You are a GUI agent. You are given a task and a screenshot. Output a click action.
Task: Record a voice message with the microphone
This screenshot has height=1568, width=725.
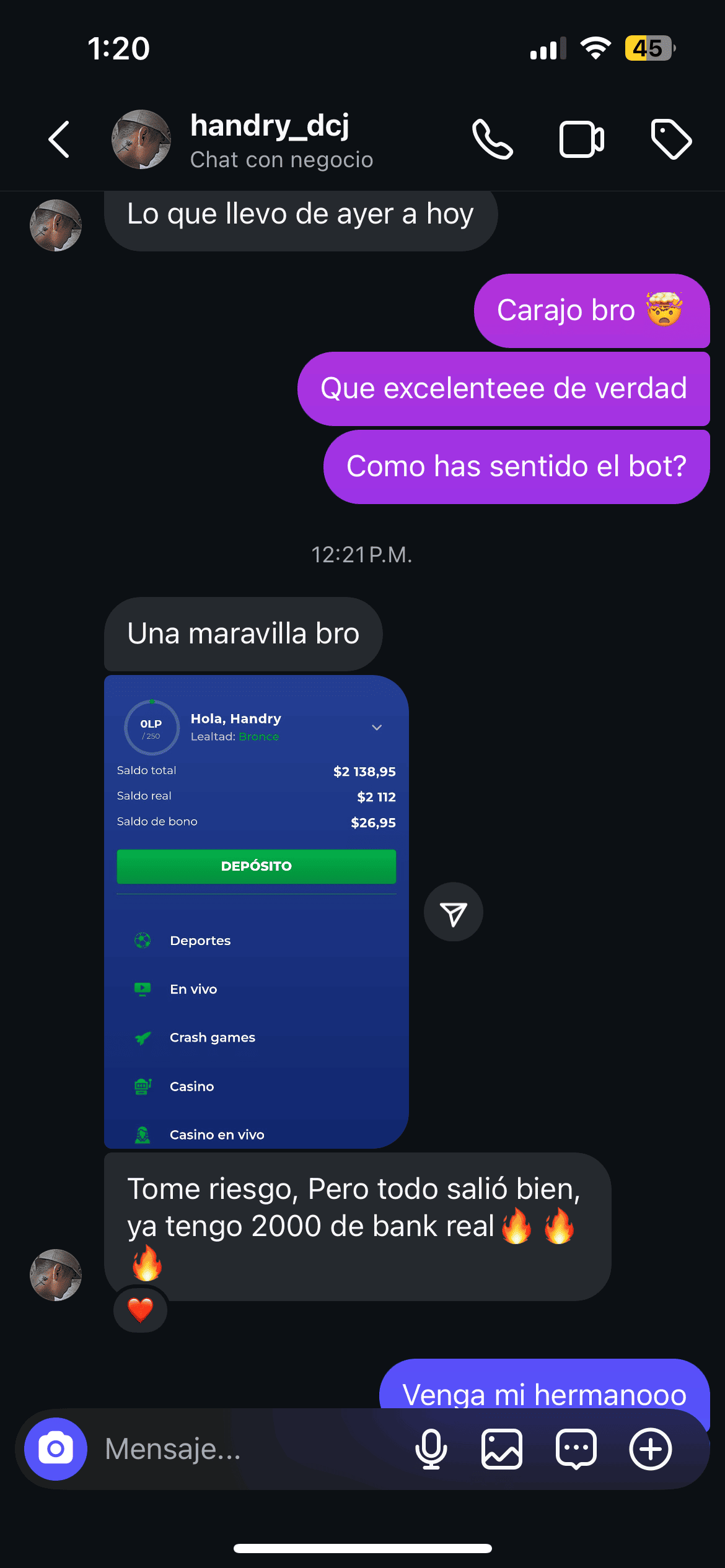(x=431, y=1449)
